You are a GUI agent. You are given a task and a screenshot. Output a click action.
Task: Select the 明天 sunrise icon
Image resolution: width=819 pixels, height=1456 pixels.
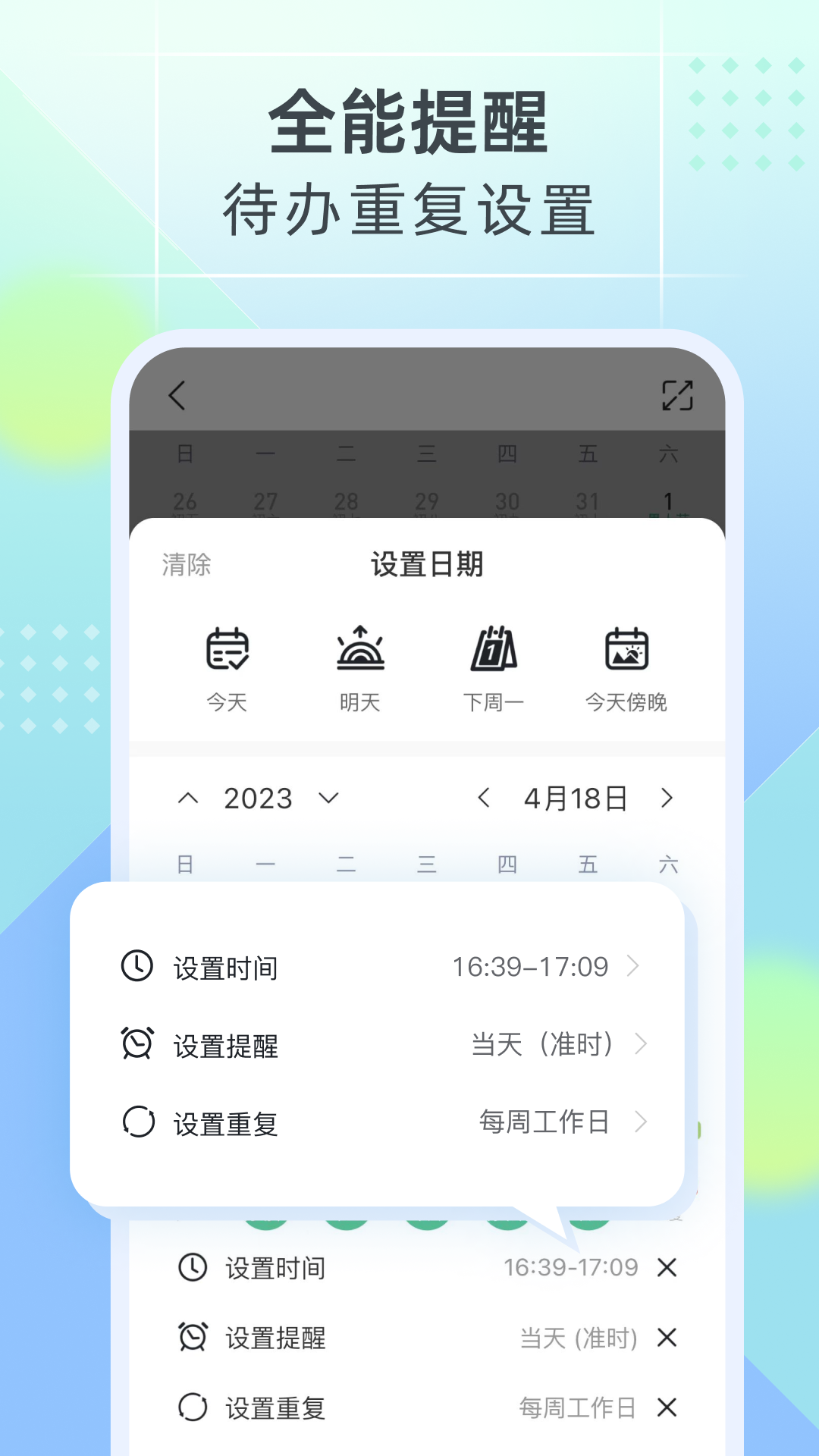[x=360, y=649]
